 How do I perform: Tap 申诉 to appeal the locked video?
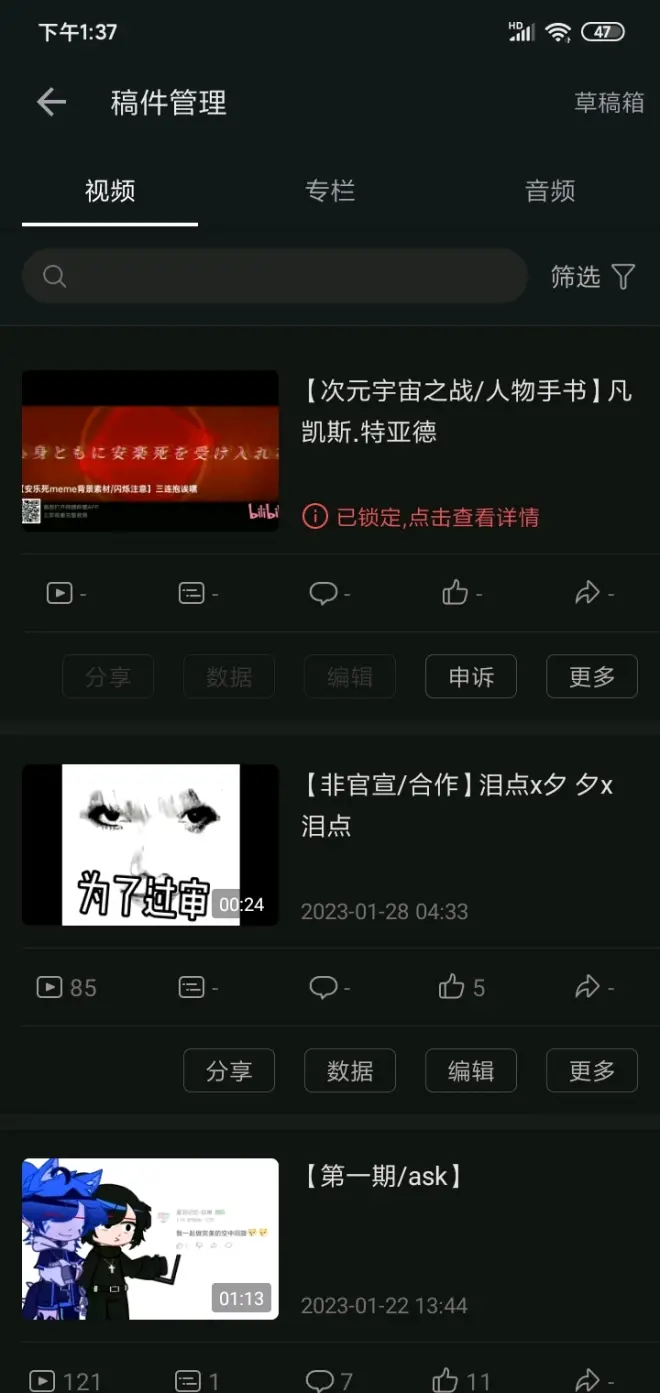(x=471, y=677)
